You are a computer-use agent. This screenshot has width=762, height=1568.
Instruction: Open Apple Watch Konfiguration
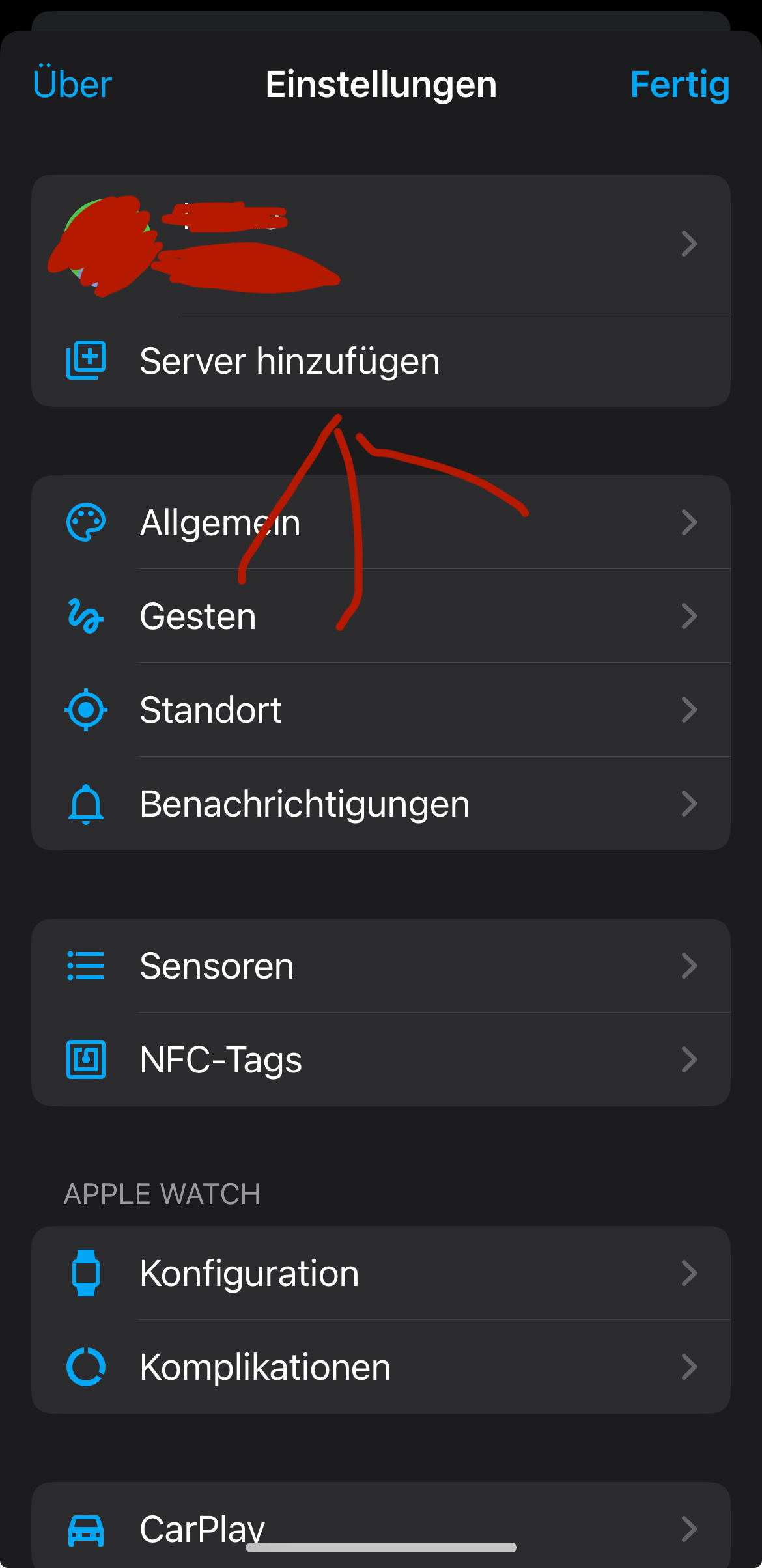click(381, 1273)
